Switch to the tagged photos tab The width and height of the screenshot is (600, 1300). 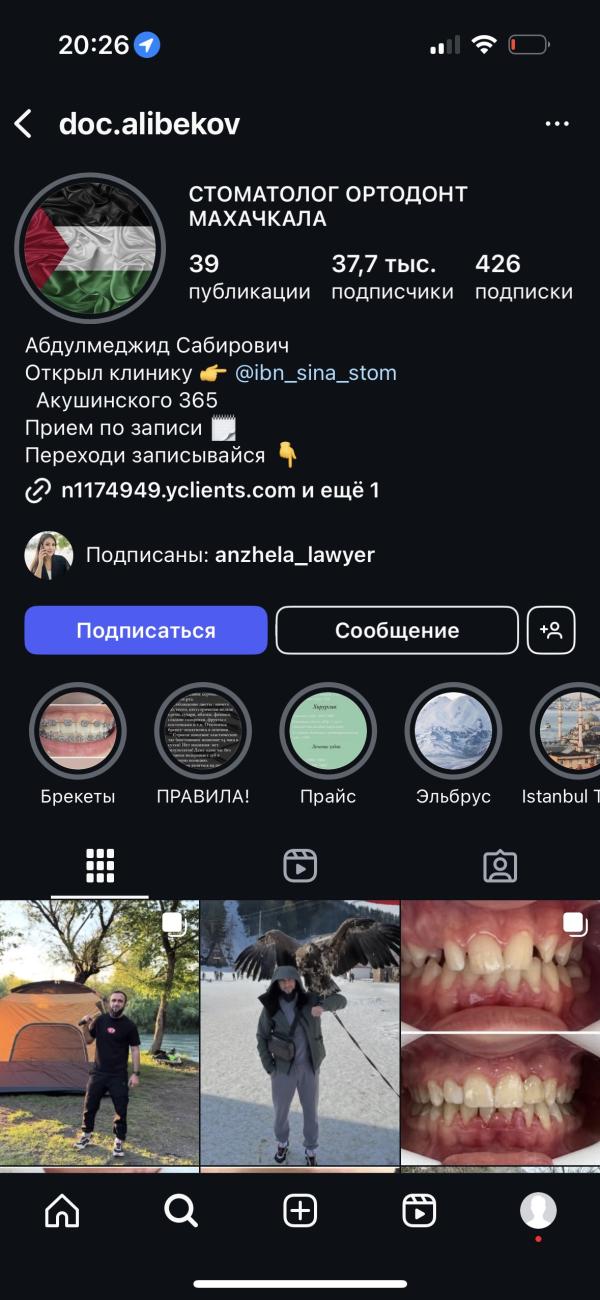click(500, 865)
